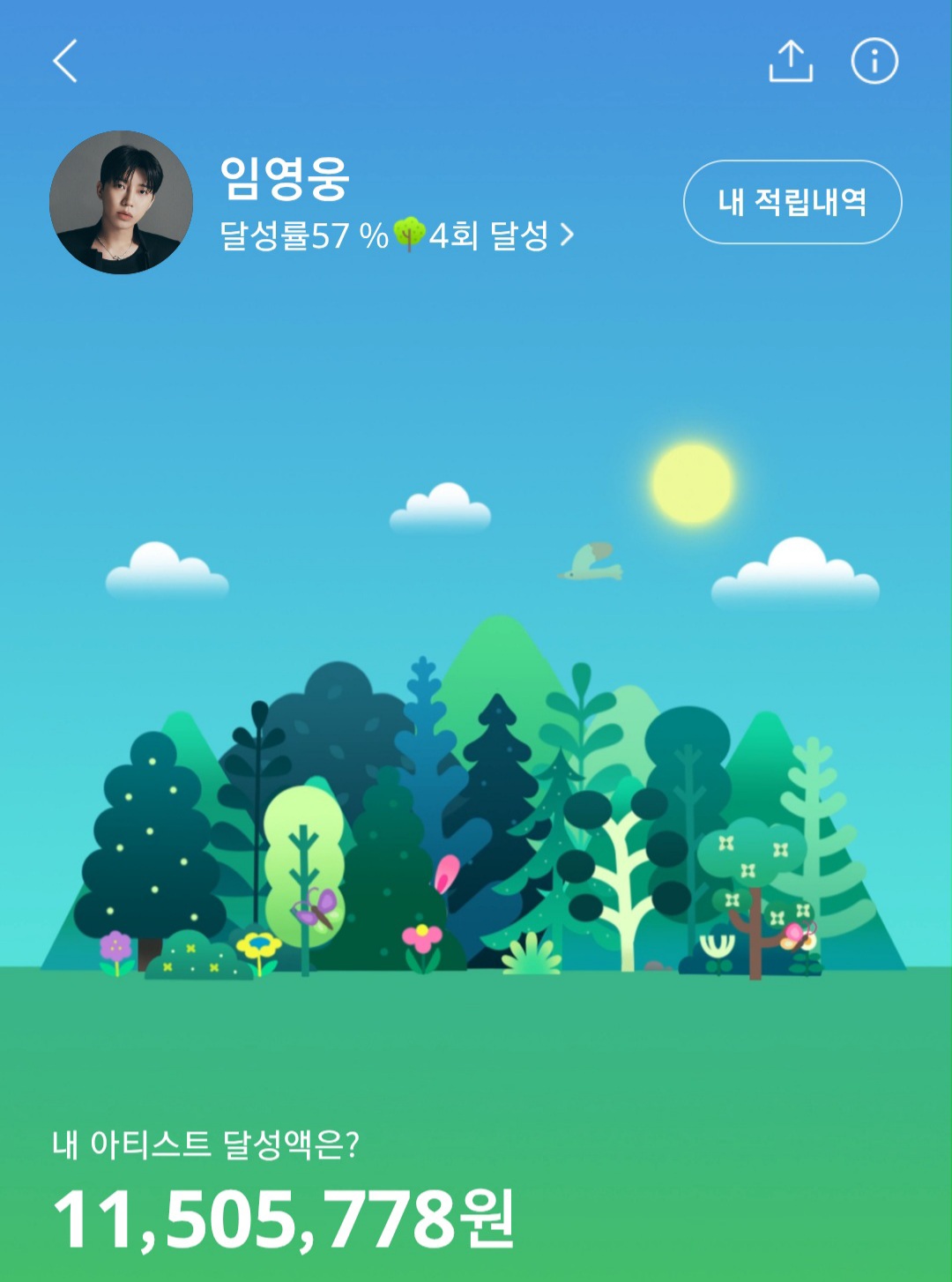Share this forest achievement page
The image size is (952, 1282).
(791, 61)
